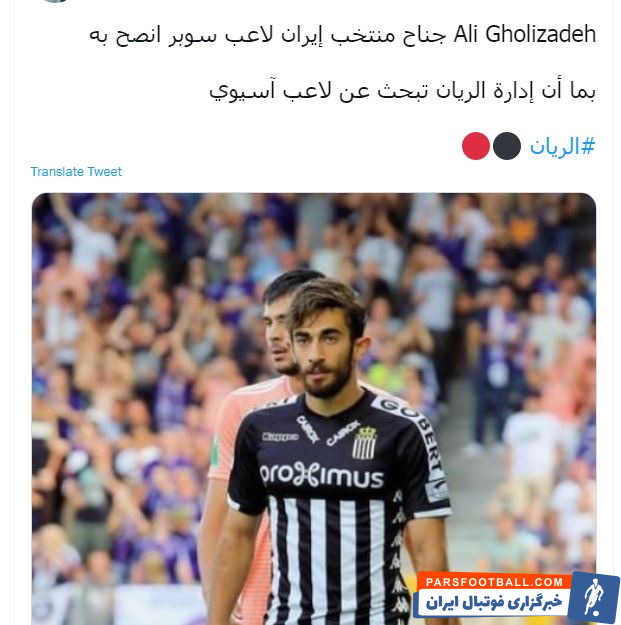Open the #الريان hashtag
The image size is (621, 625).
pyautogui.click(x=562, y=146)
